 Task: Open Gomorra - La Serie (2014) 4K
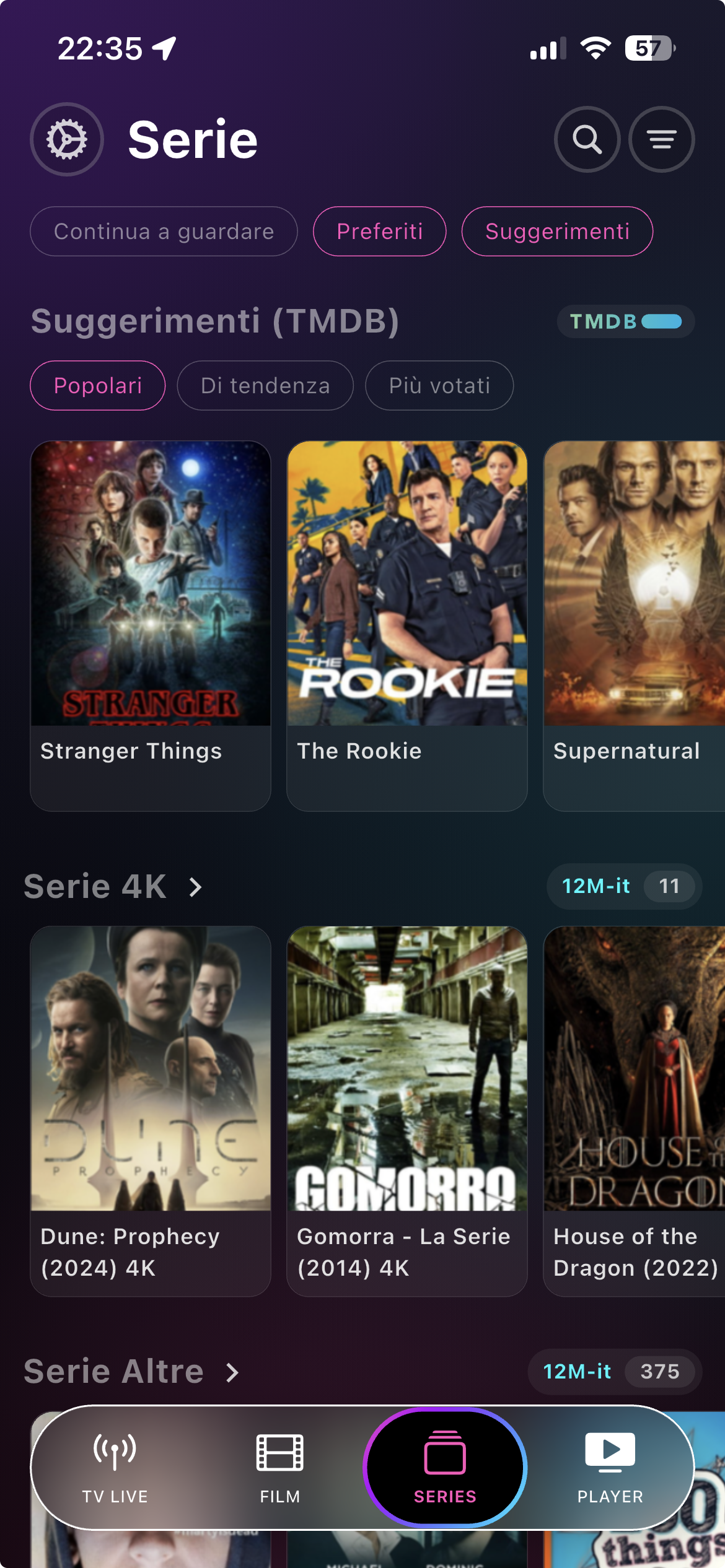(407, 1110)
